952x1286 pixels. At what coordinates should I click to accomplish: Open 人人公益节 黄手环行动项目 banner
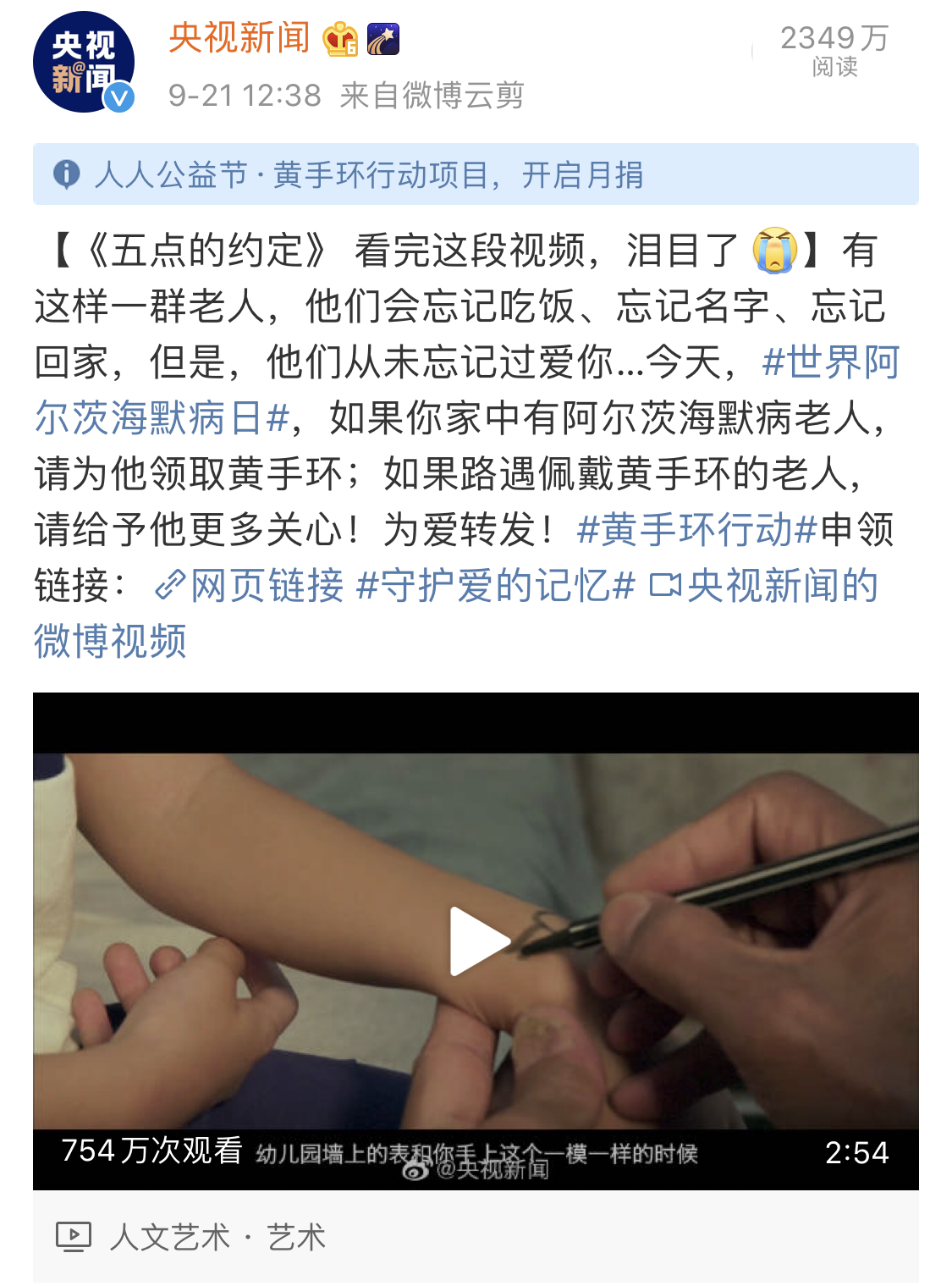475,174
